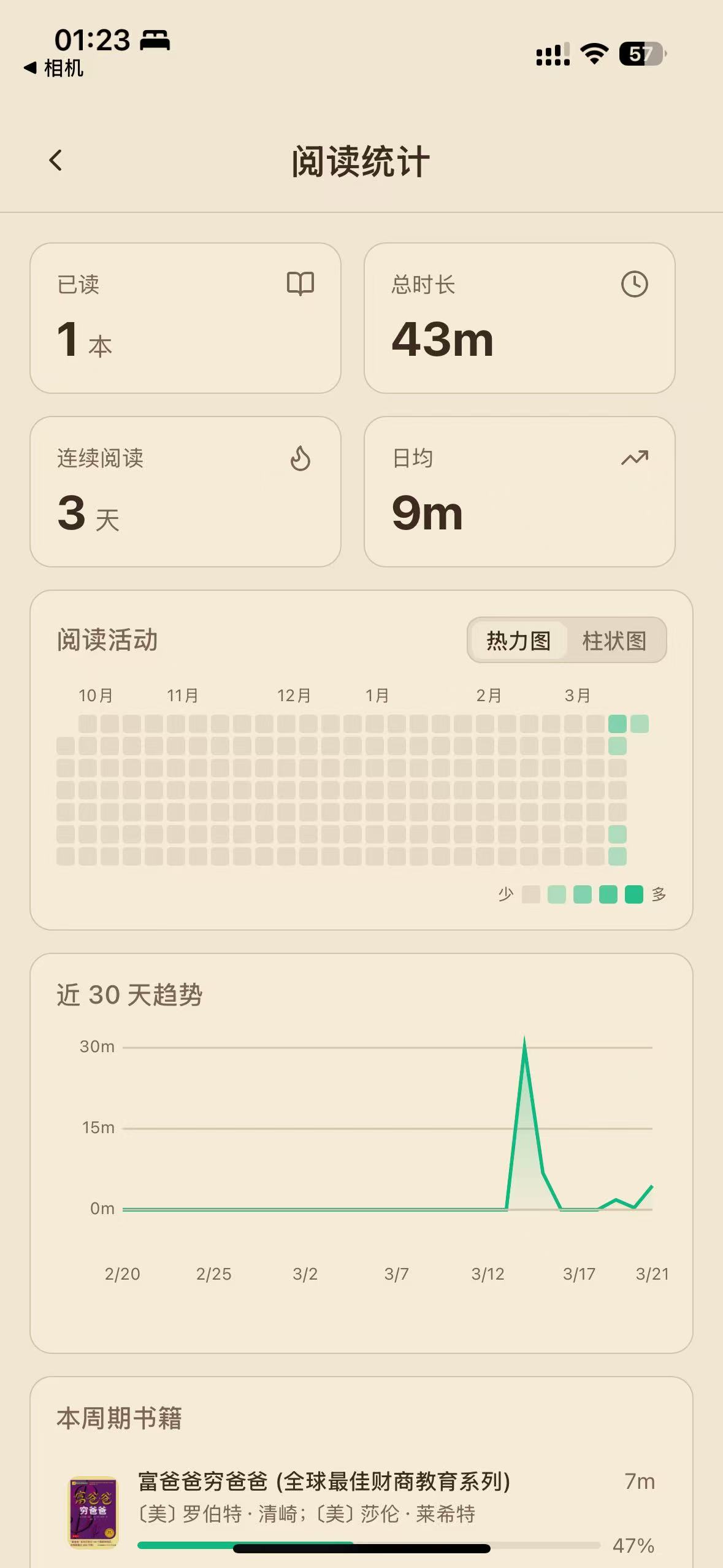Switch to 柱状图 view
This screenshot has width=723, height=1568.
[x=614, y=640]
